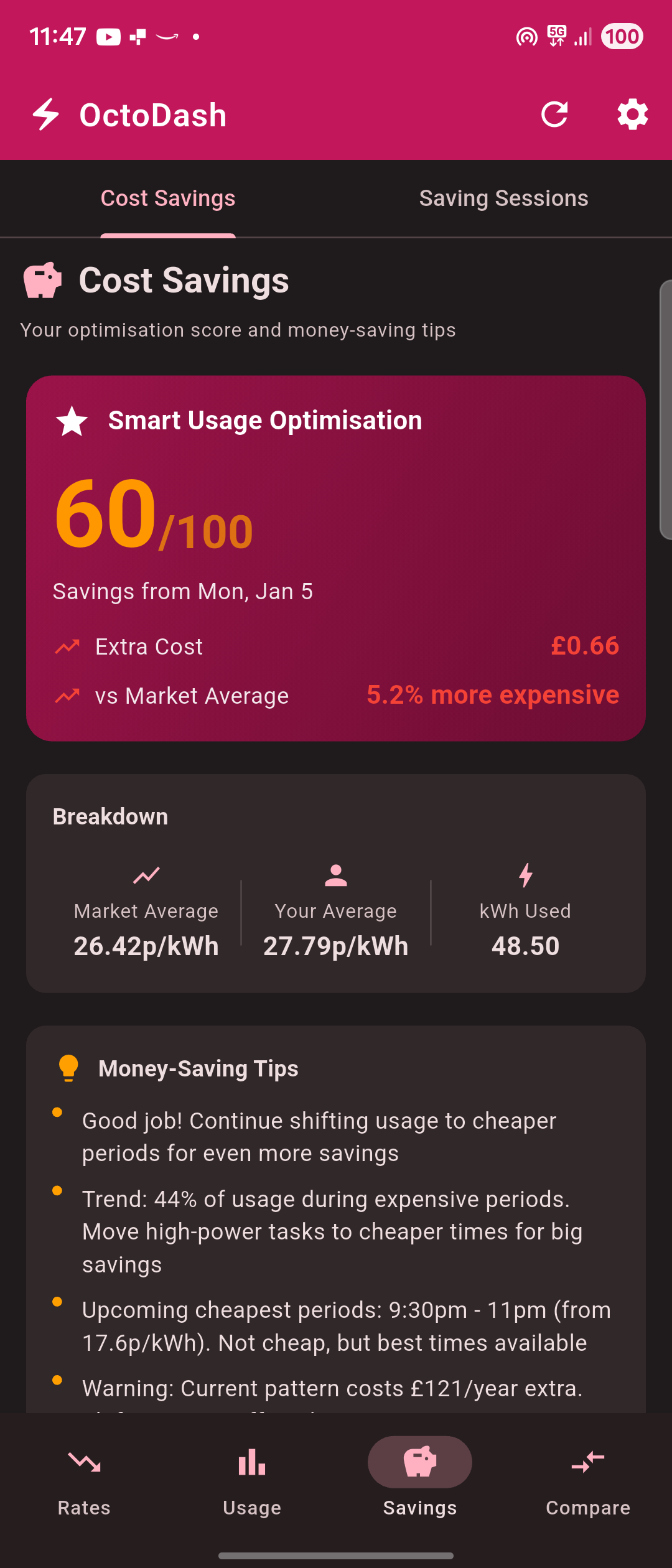
Task: Select the Cost Savings tab
Action: (168, 198)
